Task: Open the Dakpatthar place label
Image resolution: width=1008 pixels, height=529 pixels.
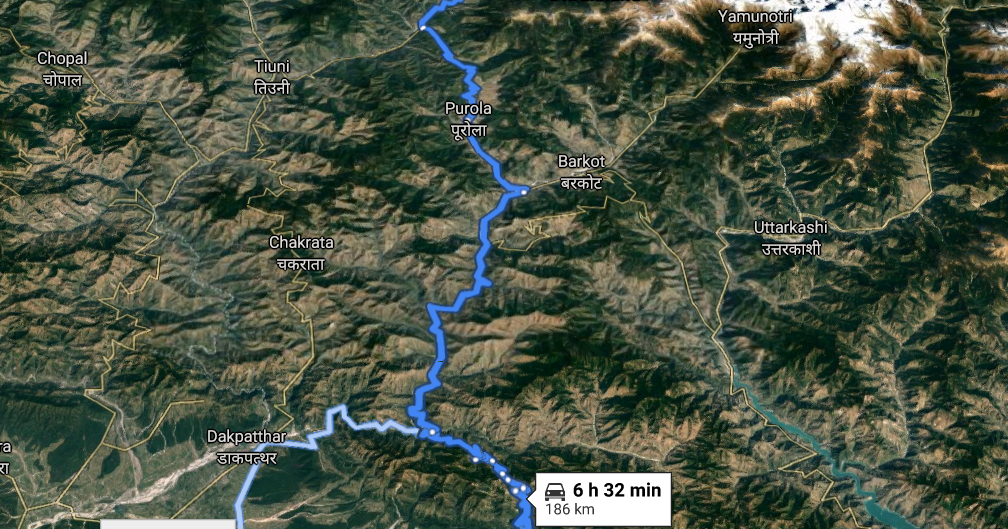Action: [246, 446]
